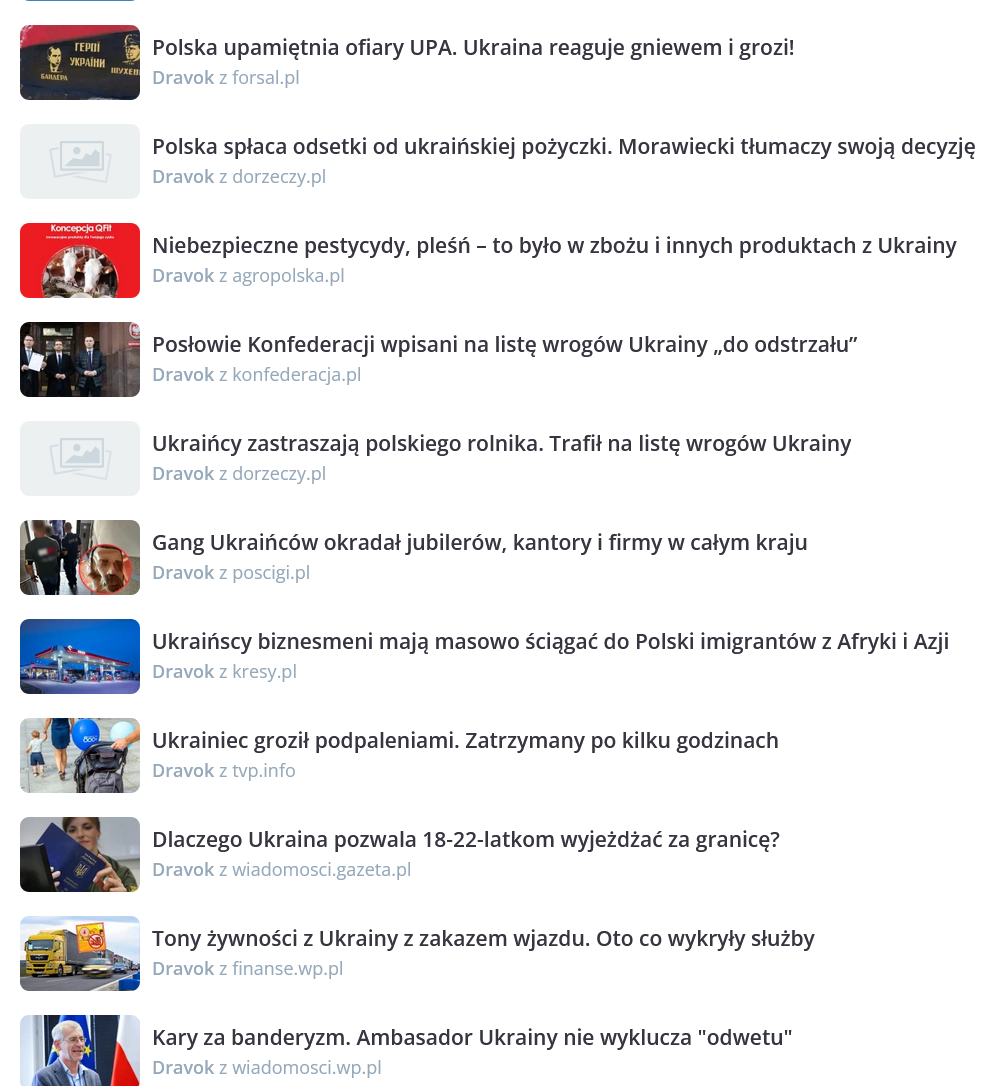This screenshot has width=997, height=1086.
Task: View the Posłowie Konfederacji article
Action: 504,344
